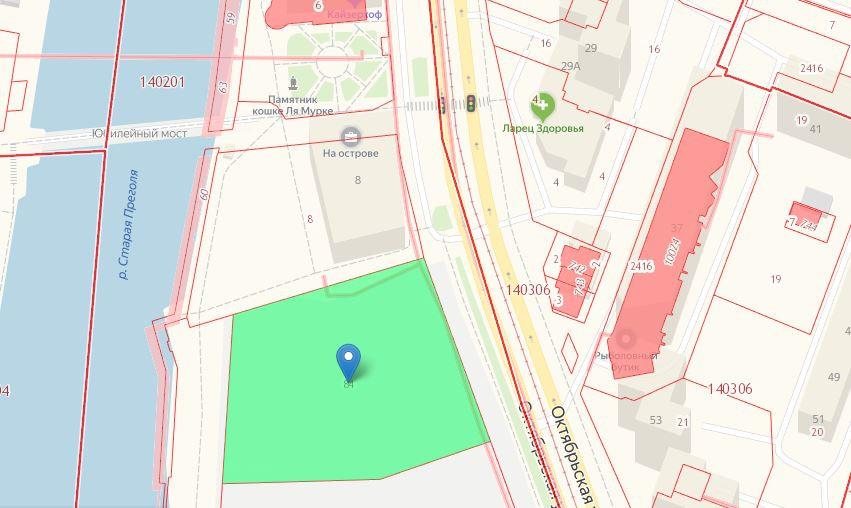Open the Ларец Здоровья pharmacy marker
The height and width of the screenshot is (508, 851).
click(x=541, y=103)
